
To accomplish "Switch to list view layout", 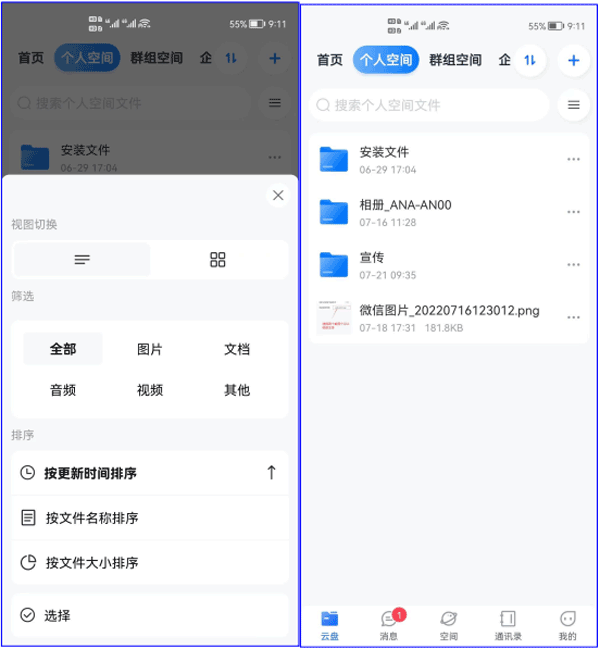I will coord(82,260).
